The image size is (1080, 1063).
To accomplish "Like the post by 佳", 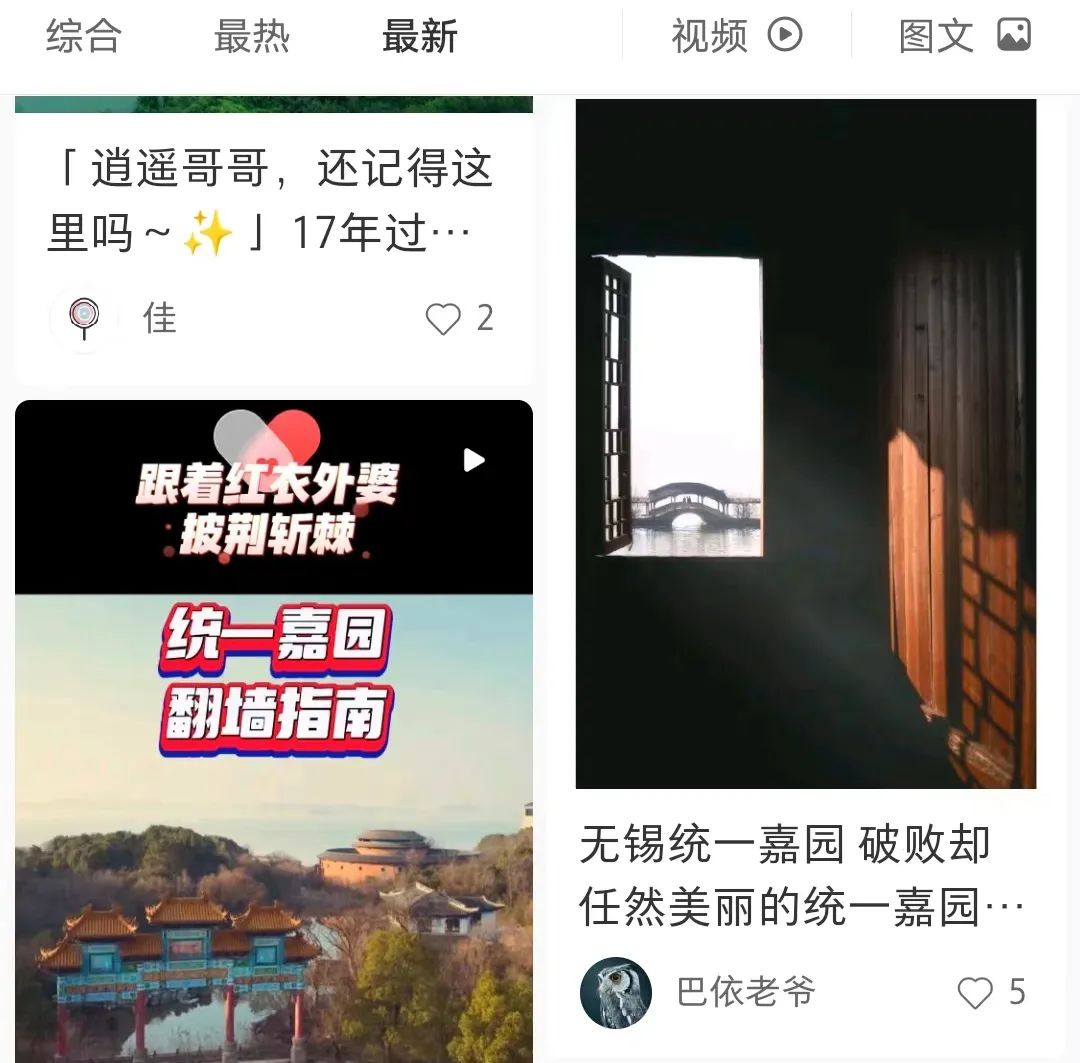I will 444,319.
